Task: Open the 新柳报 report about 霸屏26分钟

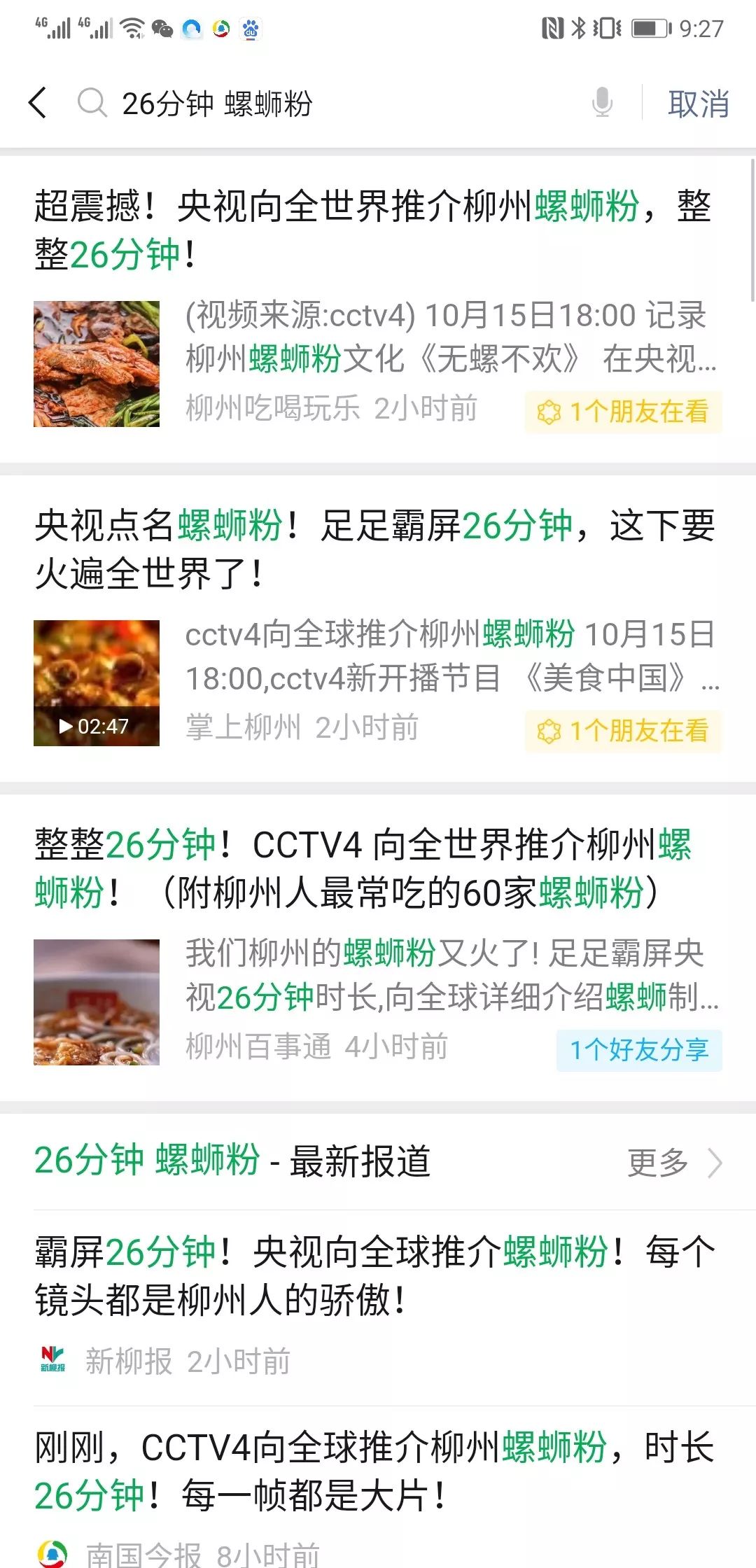Action: [x=378, y=1308]
